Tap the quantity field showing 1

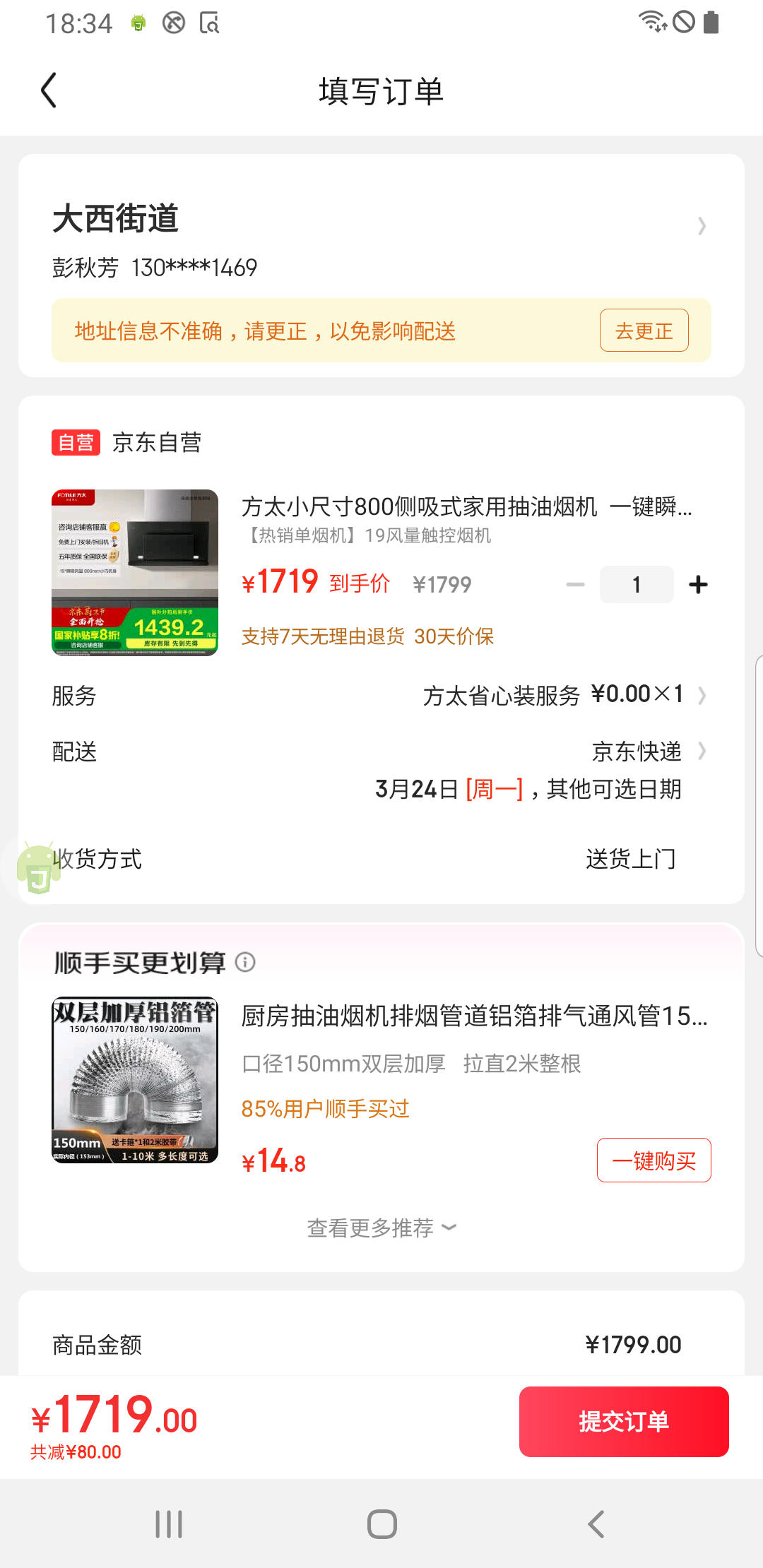(x=636, y=584)
